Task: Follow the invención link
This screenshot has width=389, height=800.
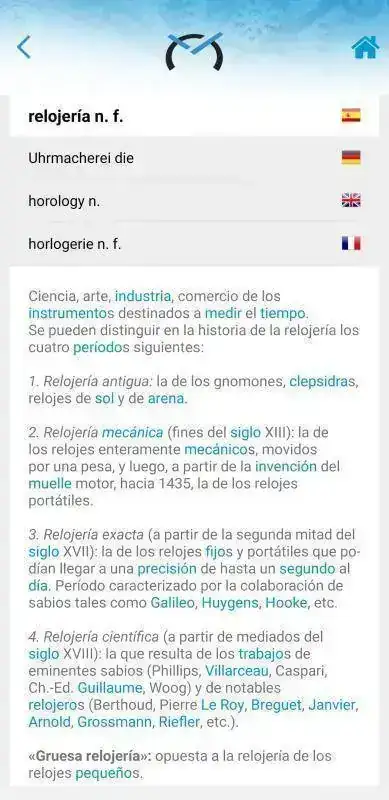Action: point(286,466)
